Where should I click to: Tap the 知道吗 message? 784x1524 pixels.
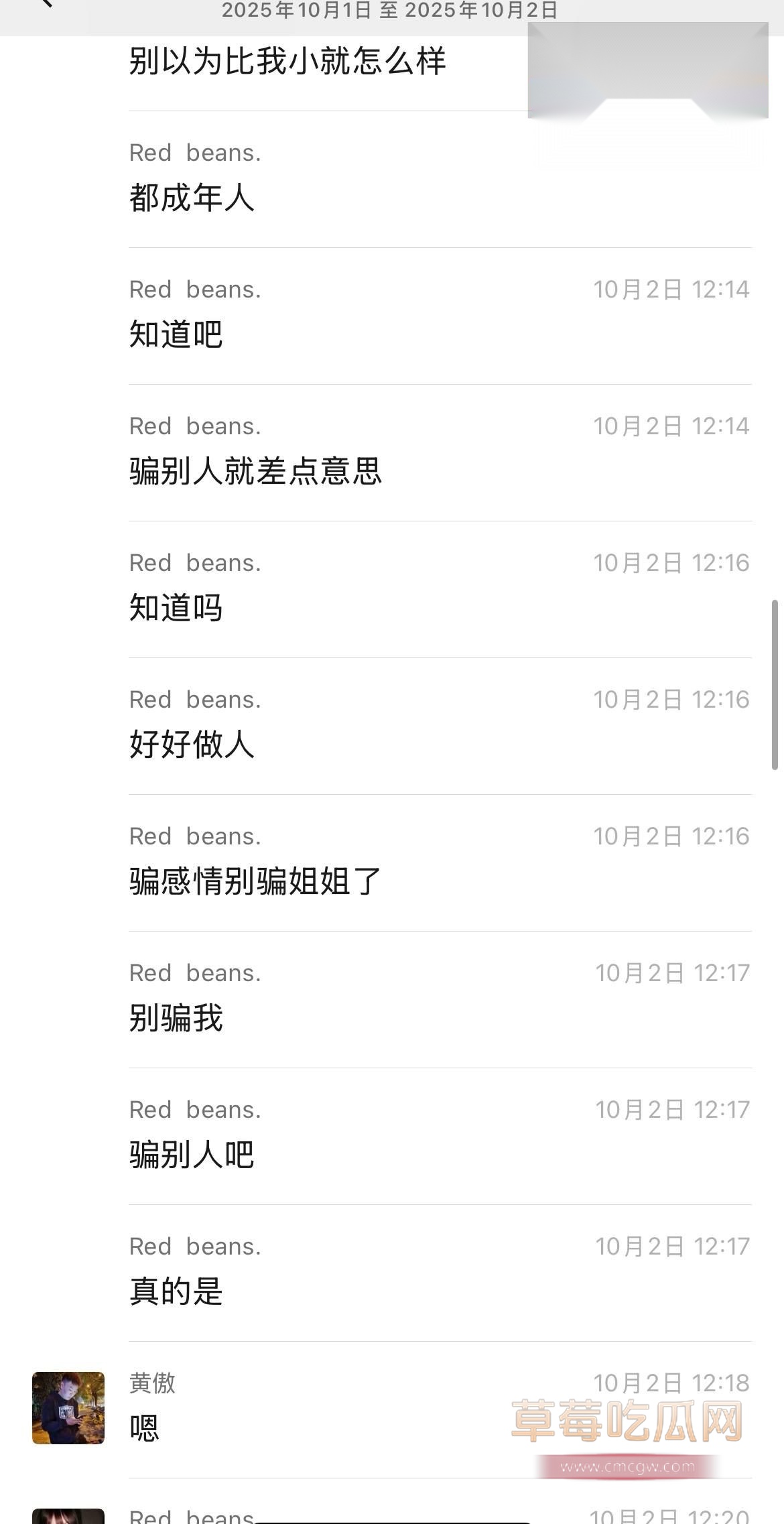[176, 609]
